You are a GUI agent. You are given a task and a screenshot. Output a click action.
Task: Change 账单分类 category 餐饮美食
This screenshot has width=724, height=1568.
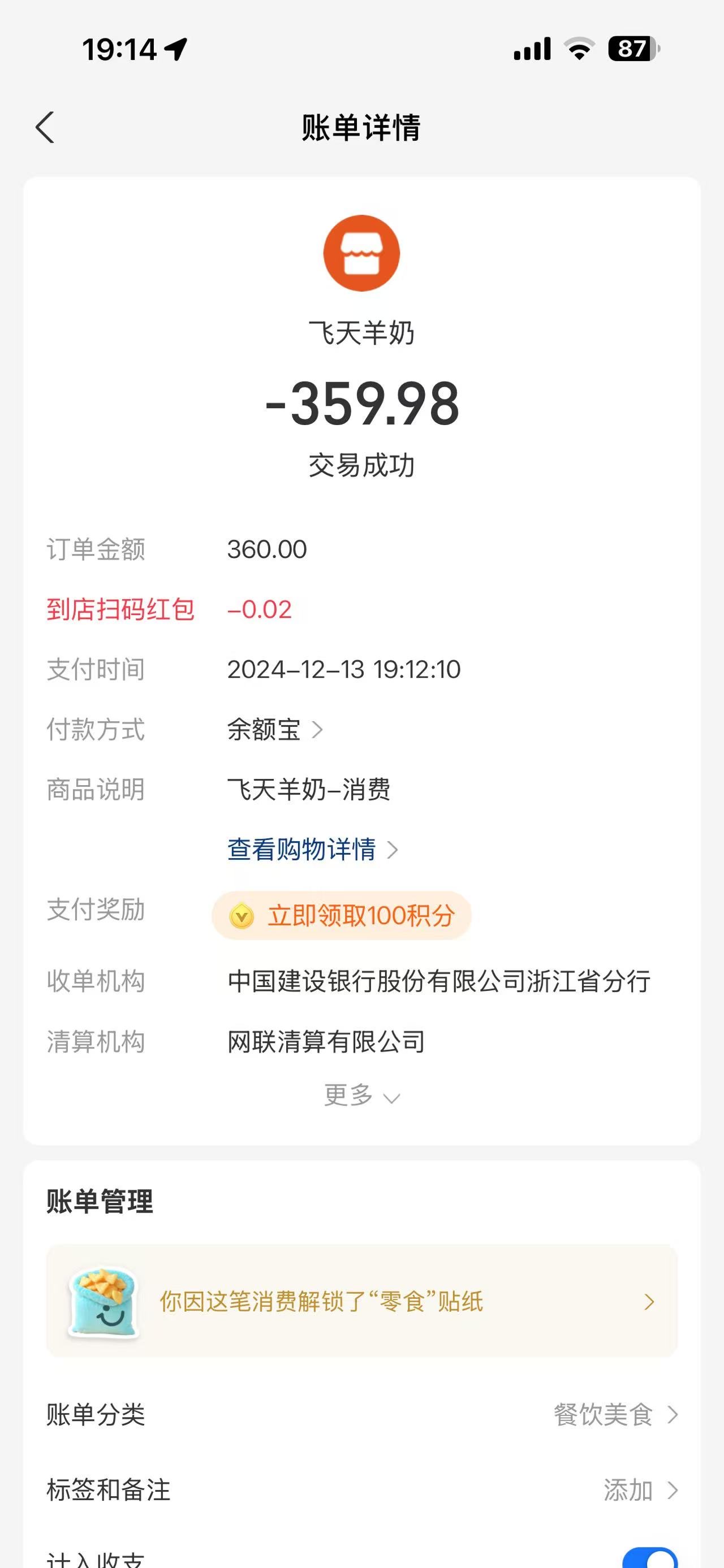[615, 1415]
